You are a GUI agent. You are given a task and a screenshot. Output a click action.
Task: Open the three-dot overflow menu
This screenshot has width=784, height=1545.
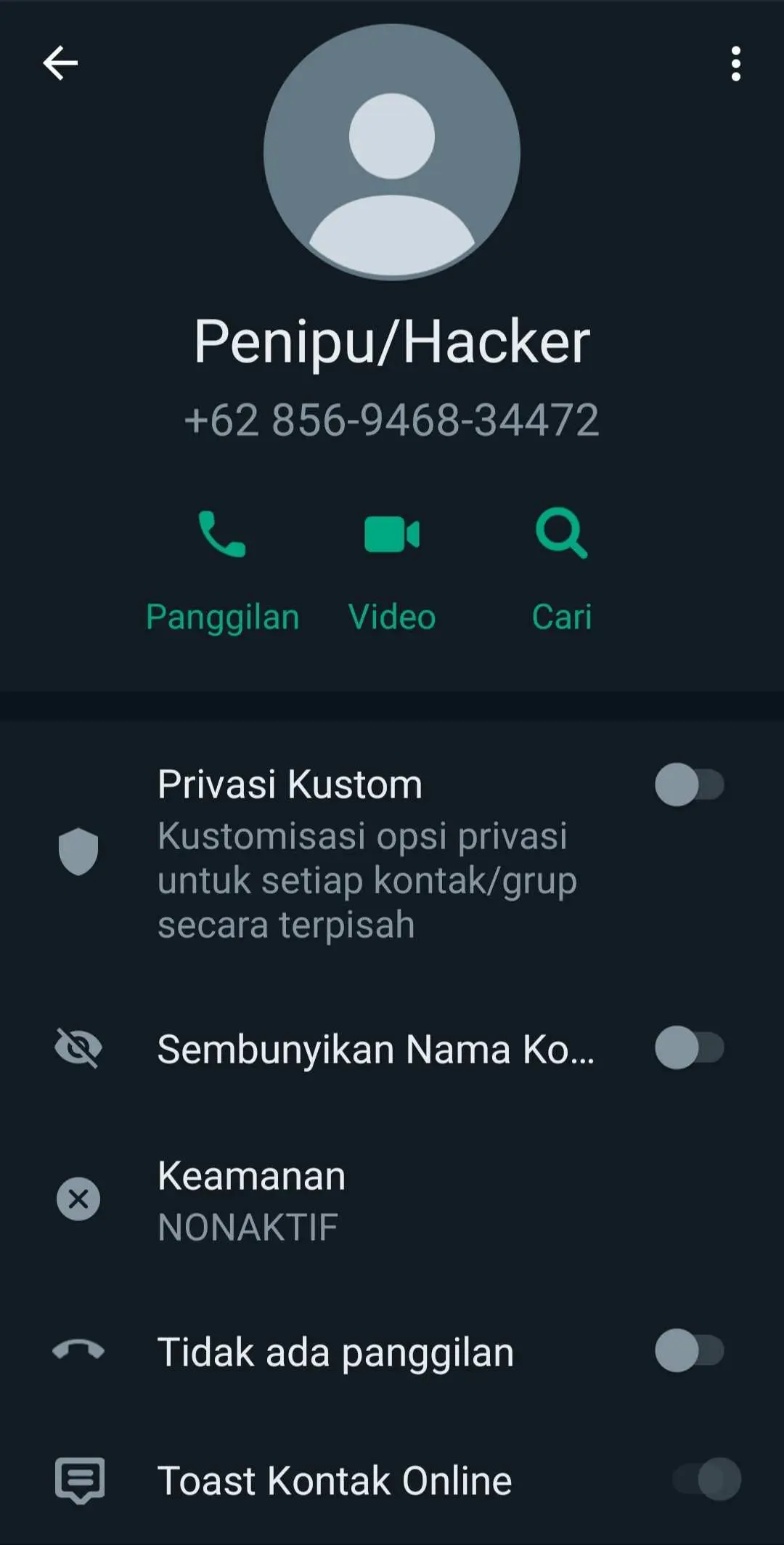(x=736, y=62)
